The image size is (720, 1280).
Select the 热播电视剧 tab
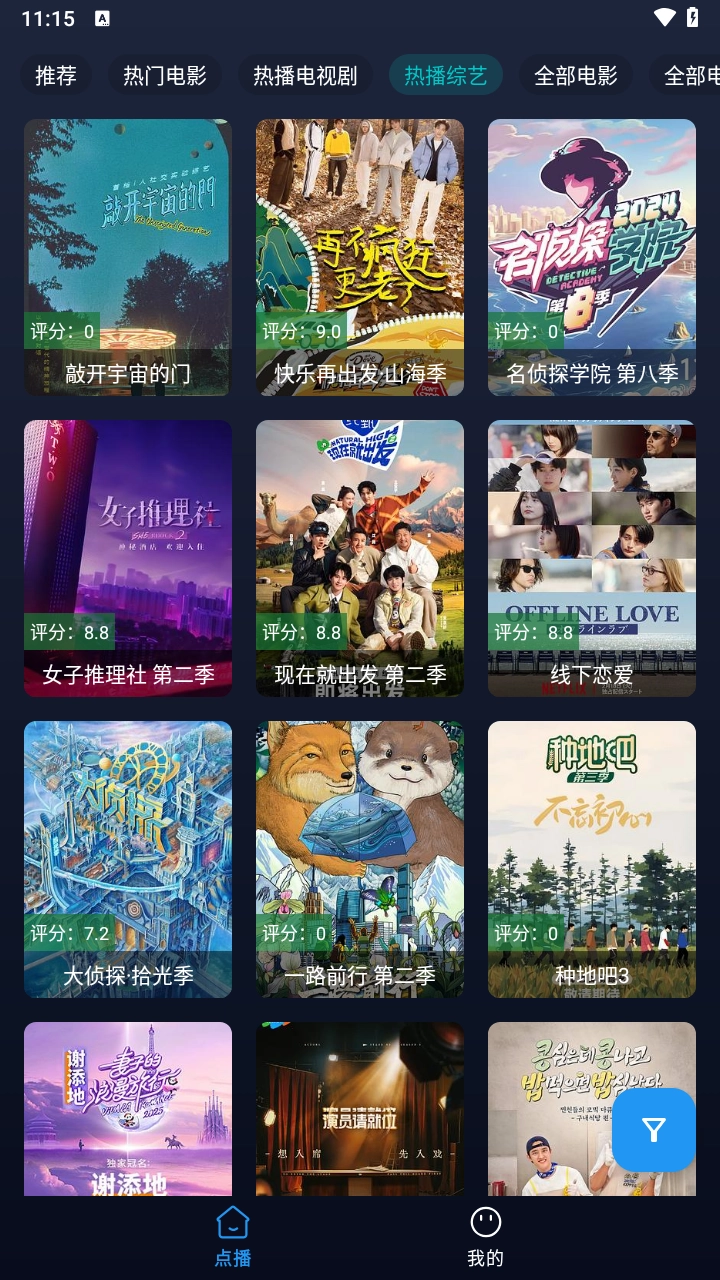coord(305,75)
